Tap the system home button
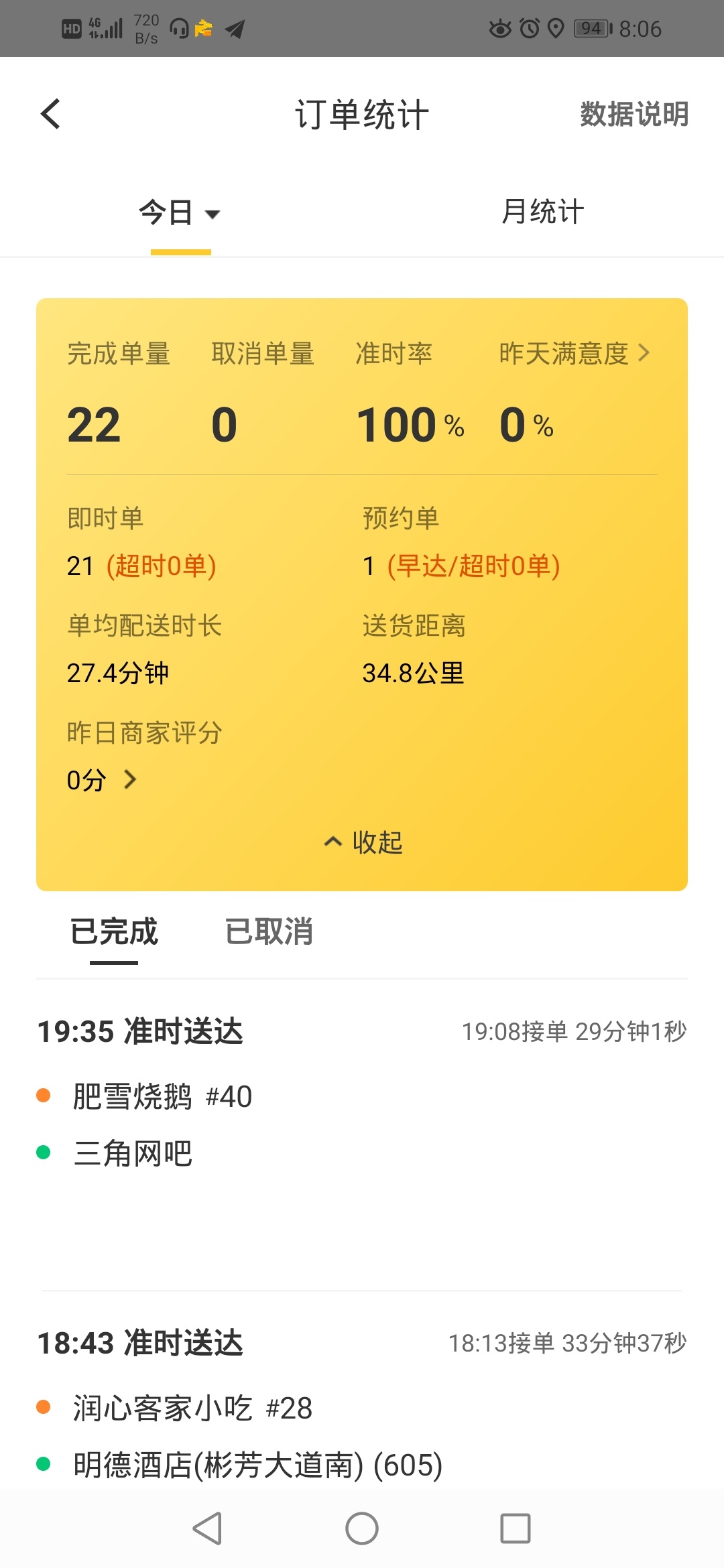Image resolution: width=724 pixels, height=1568 pixels. (x=362, y=1529)
